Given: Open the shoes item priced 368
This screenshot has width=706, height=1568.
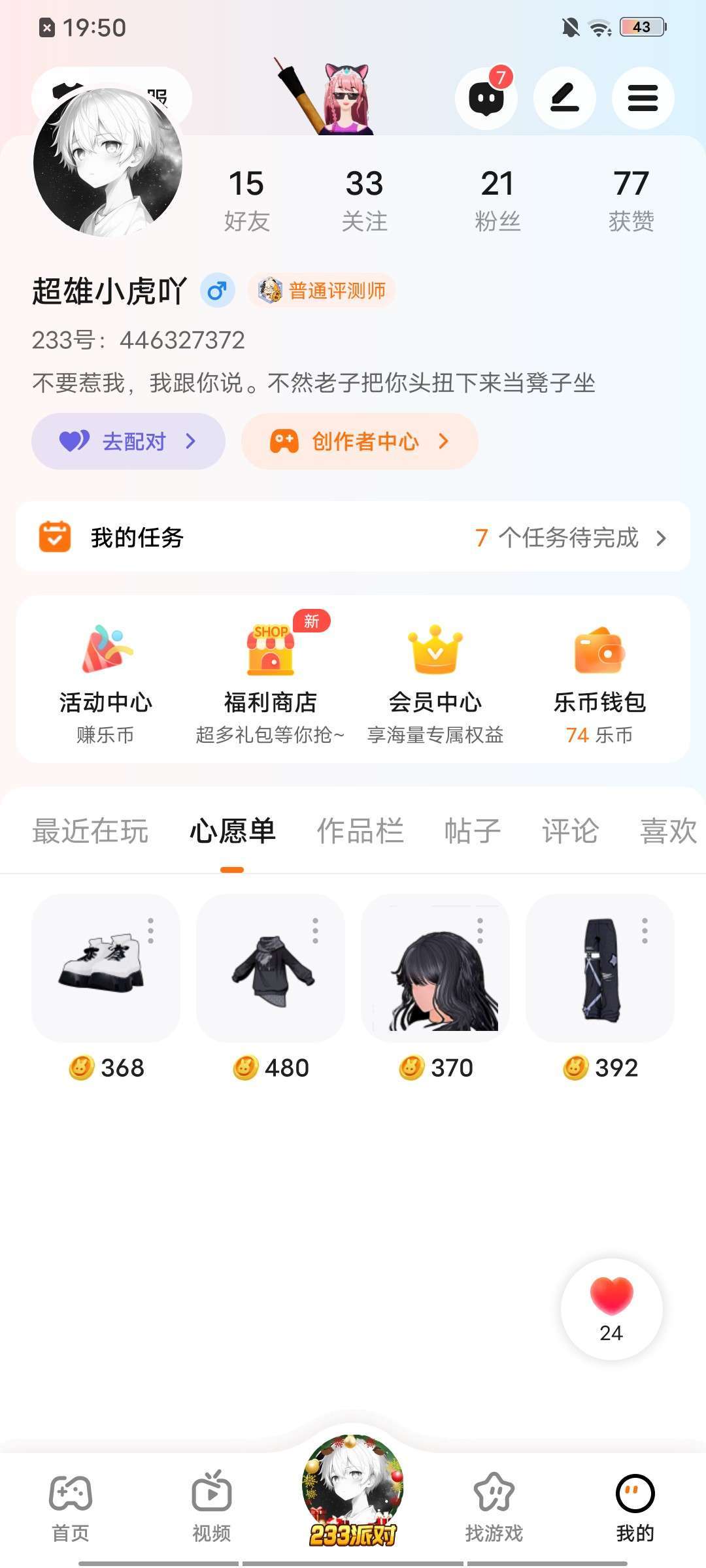Looking at the screenshot, I should pyautogui.click(x=105, y=968).
